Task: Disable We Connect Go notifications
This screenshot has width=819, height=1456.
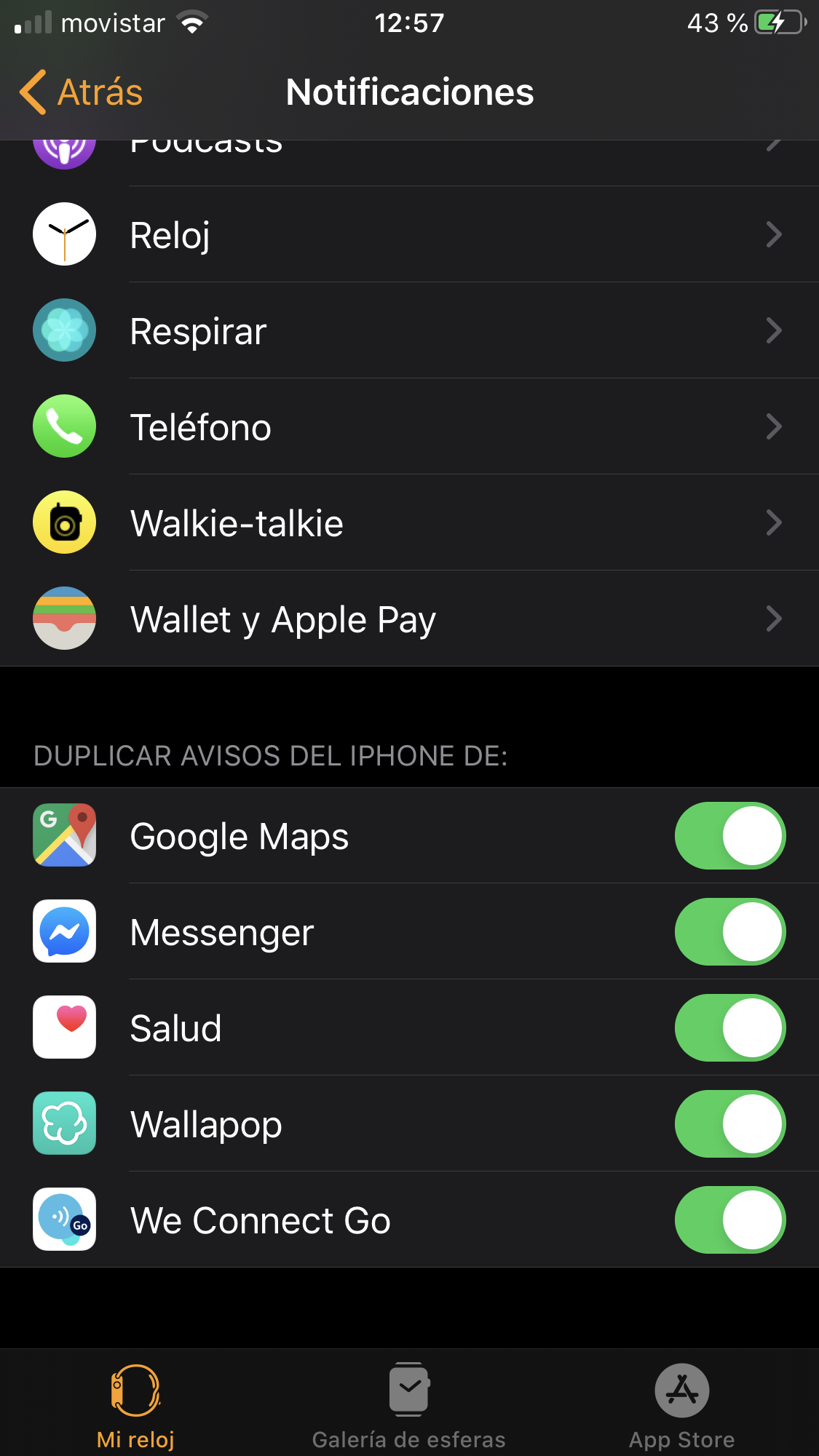Action: [729, 1220]
